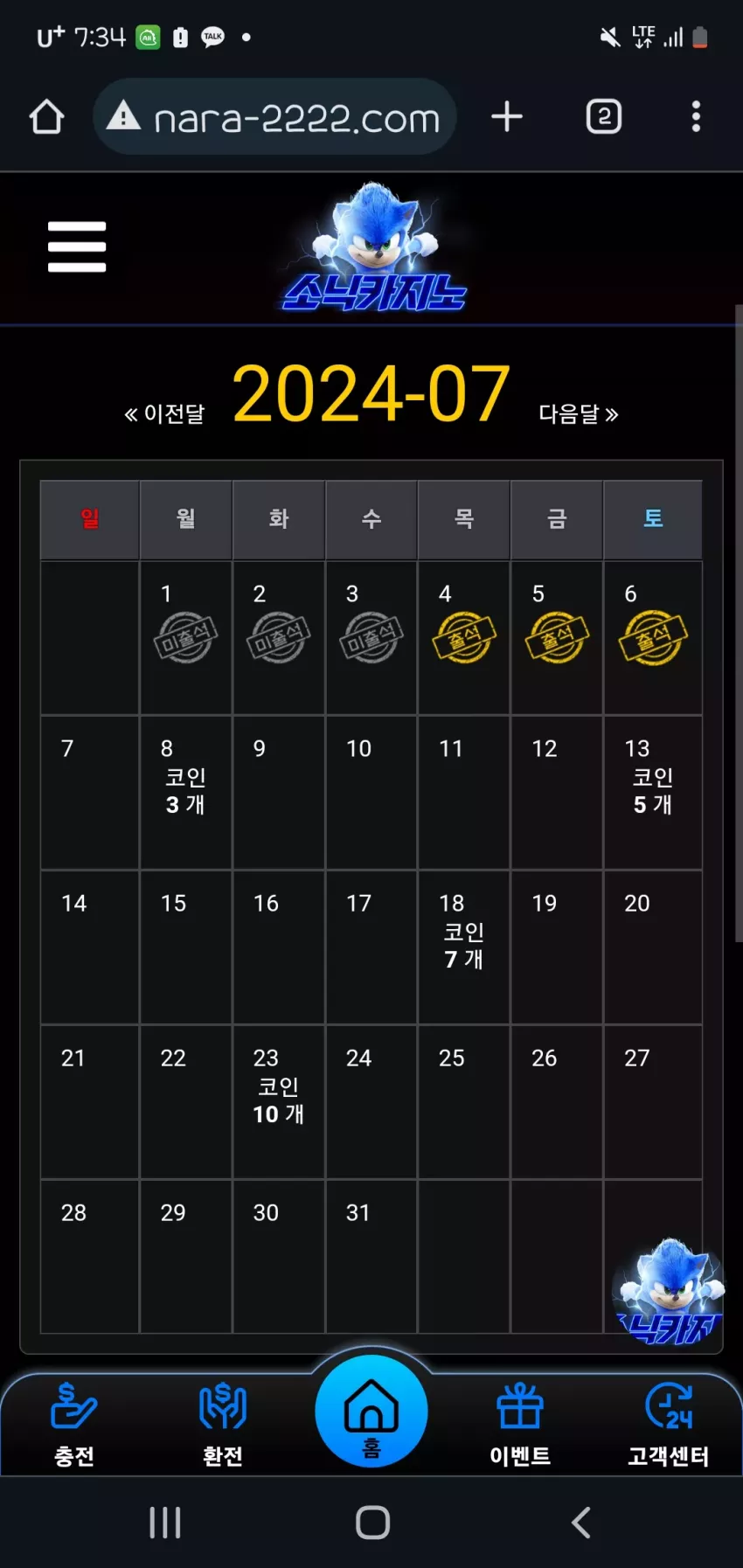Tap the floating Sonic mascot button
743x1568 pixels.
670,1290
